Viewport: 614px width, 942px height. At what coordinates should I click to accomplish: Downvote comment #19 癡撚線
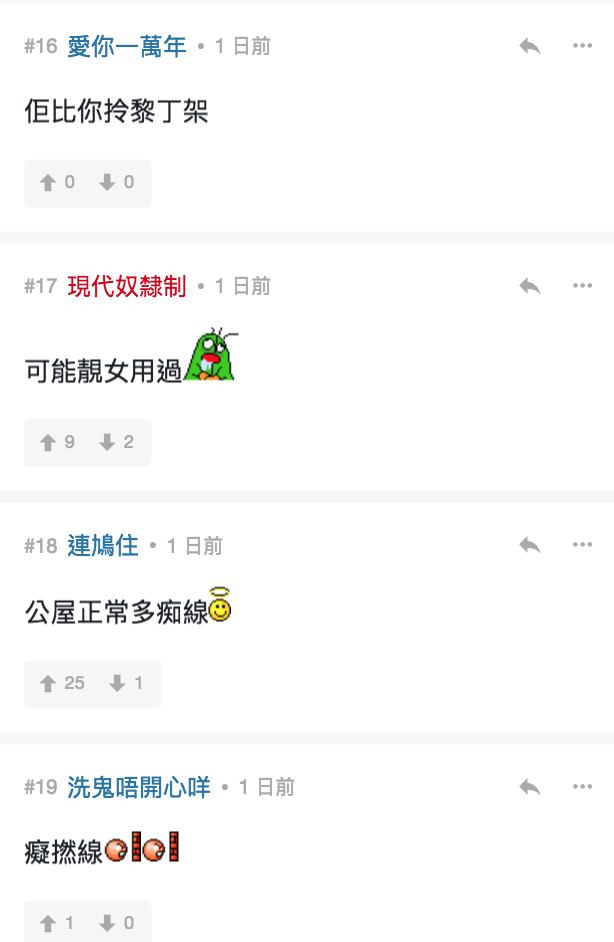[117, 924]
